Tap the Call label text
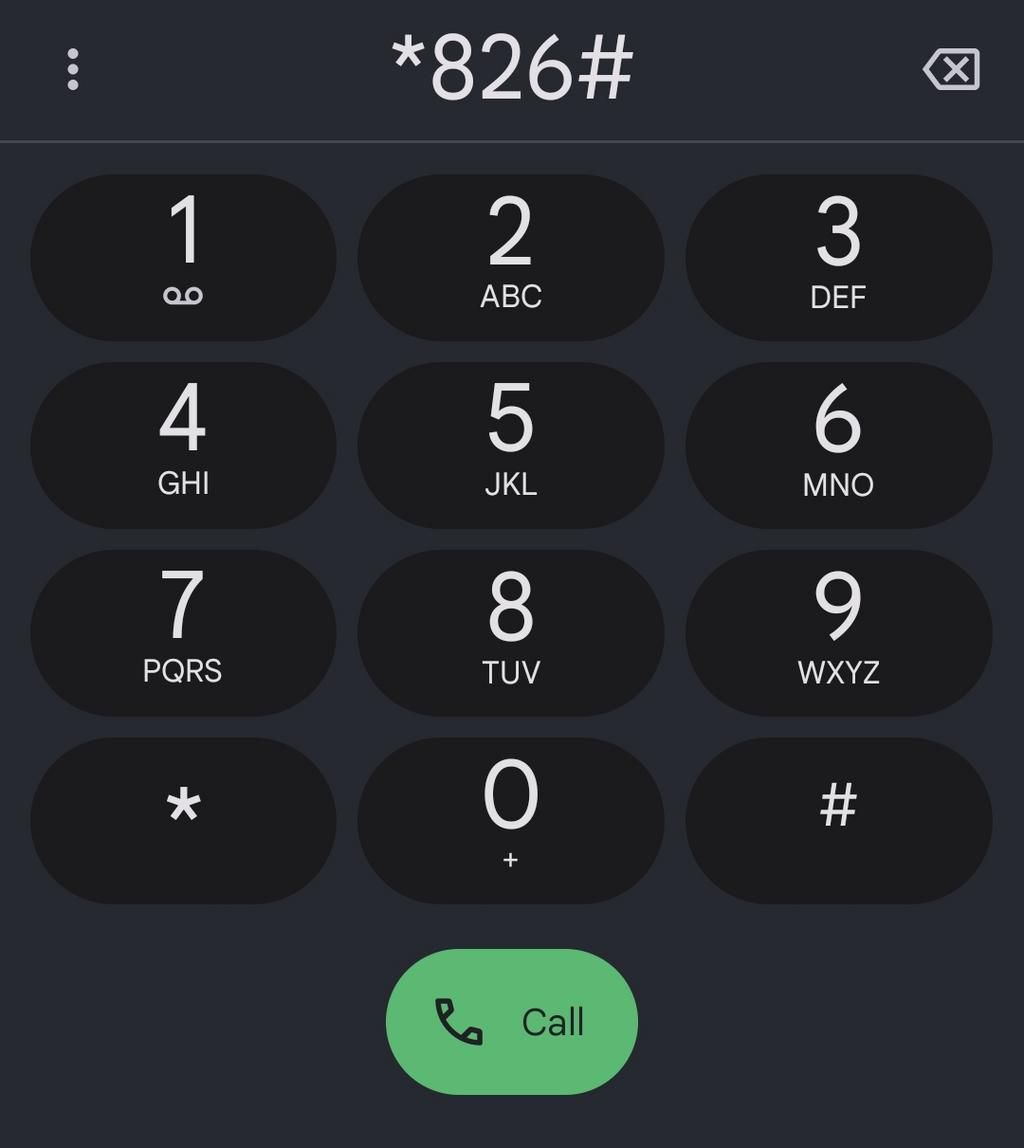Viewport: 1024px width, 1148px height. point(551,1022)
